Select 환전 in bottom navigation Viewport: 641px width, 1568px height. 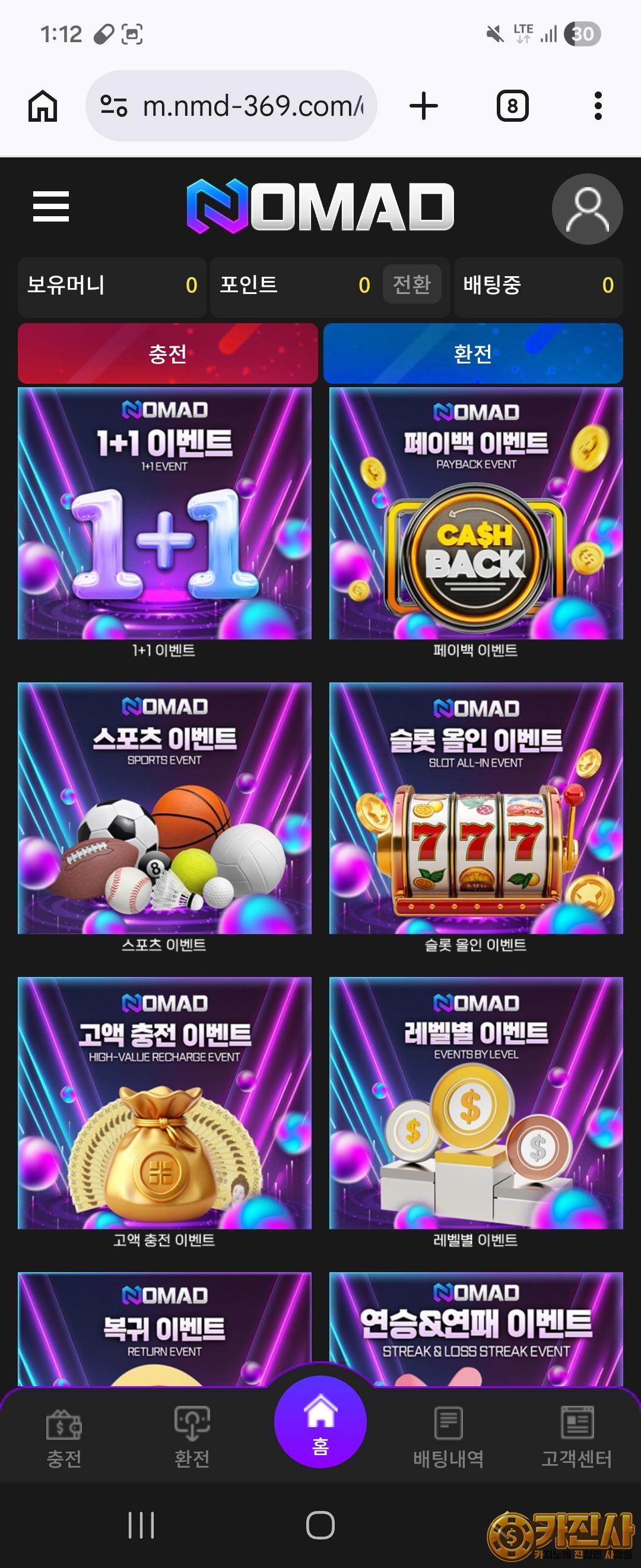192,1437
